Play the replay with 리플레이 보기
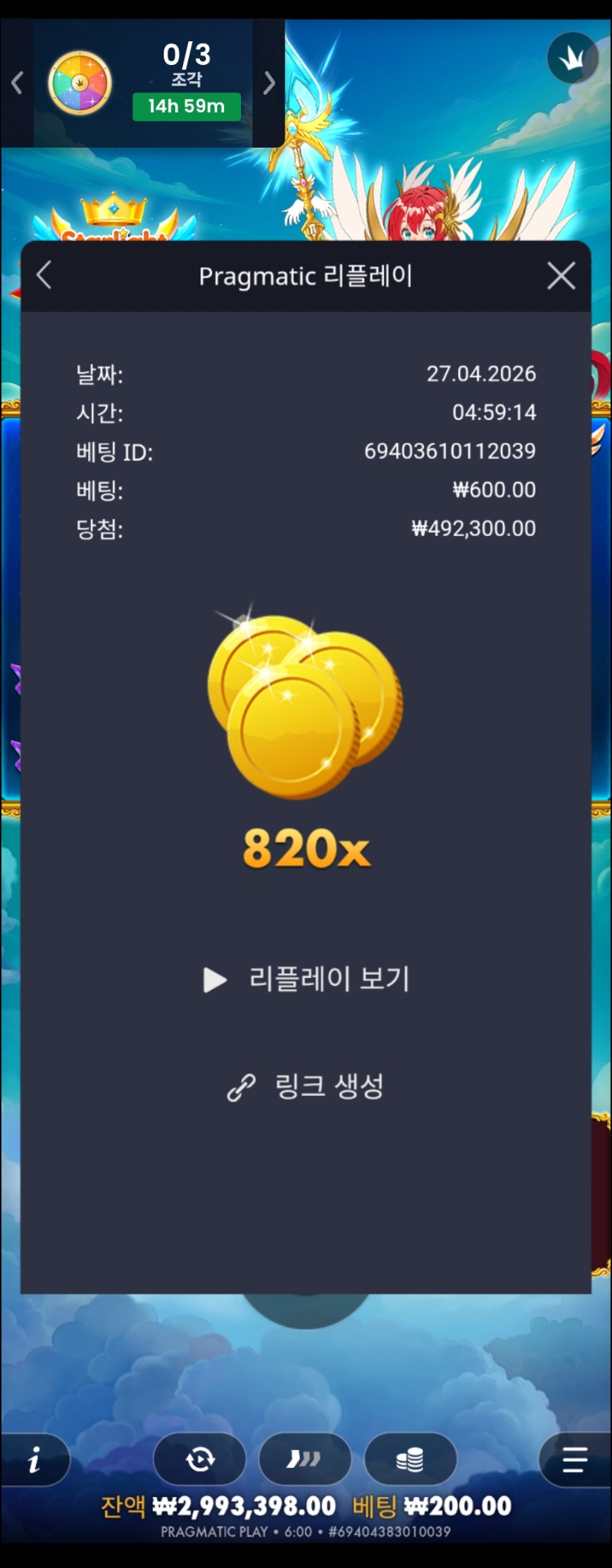 click(307, 979)
